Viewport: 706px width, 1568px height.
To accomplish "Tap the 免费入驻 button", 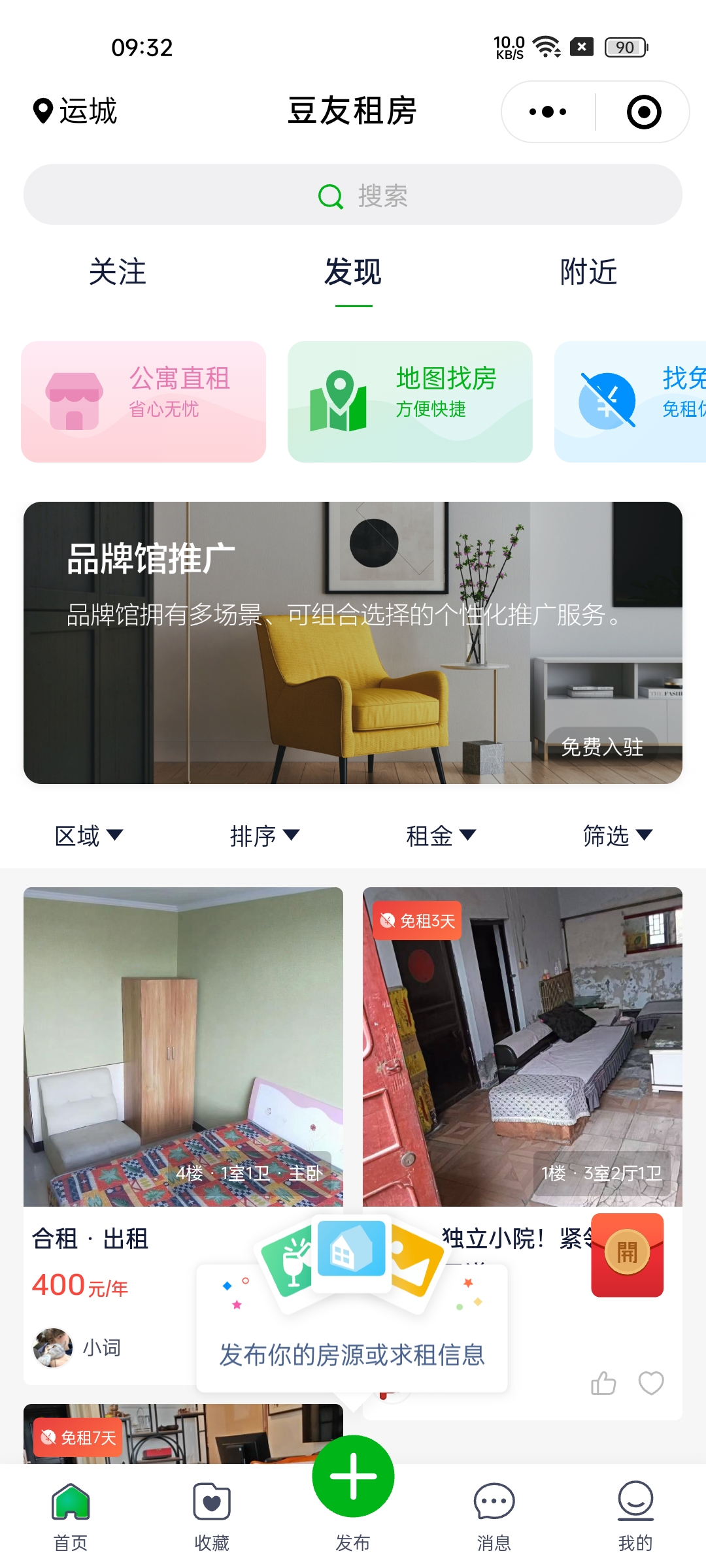I will click(602, 747).
